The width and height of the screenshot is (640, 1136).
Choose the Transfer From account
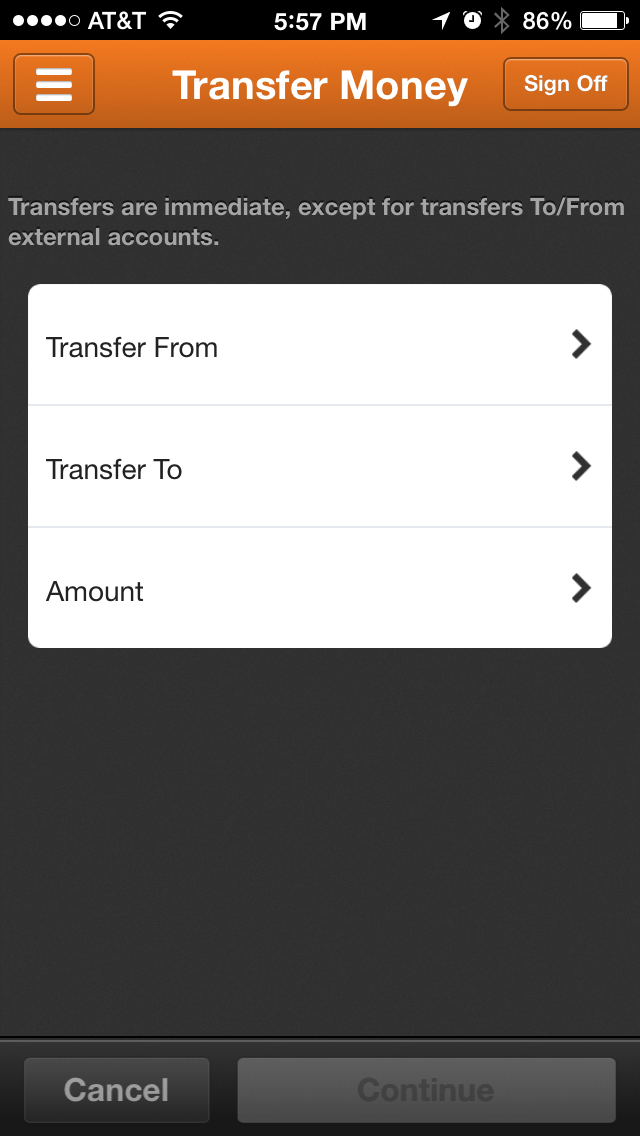pos(320,346)
